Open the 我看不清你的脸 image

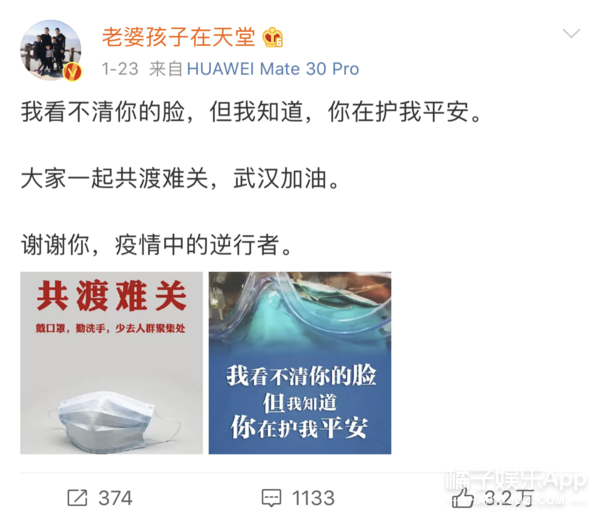tap(299, 362)
